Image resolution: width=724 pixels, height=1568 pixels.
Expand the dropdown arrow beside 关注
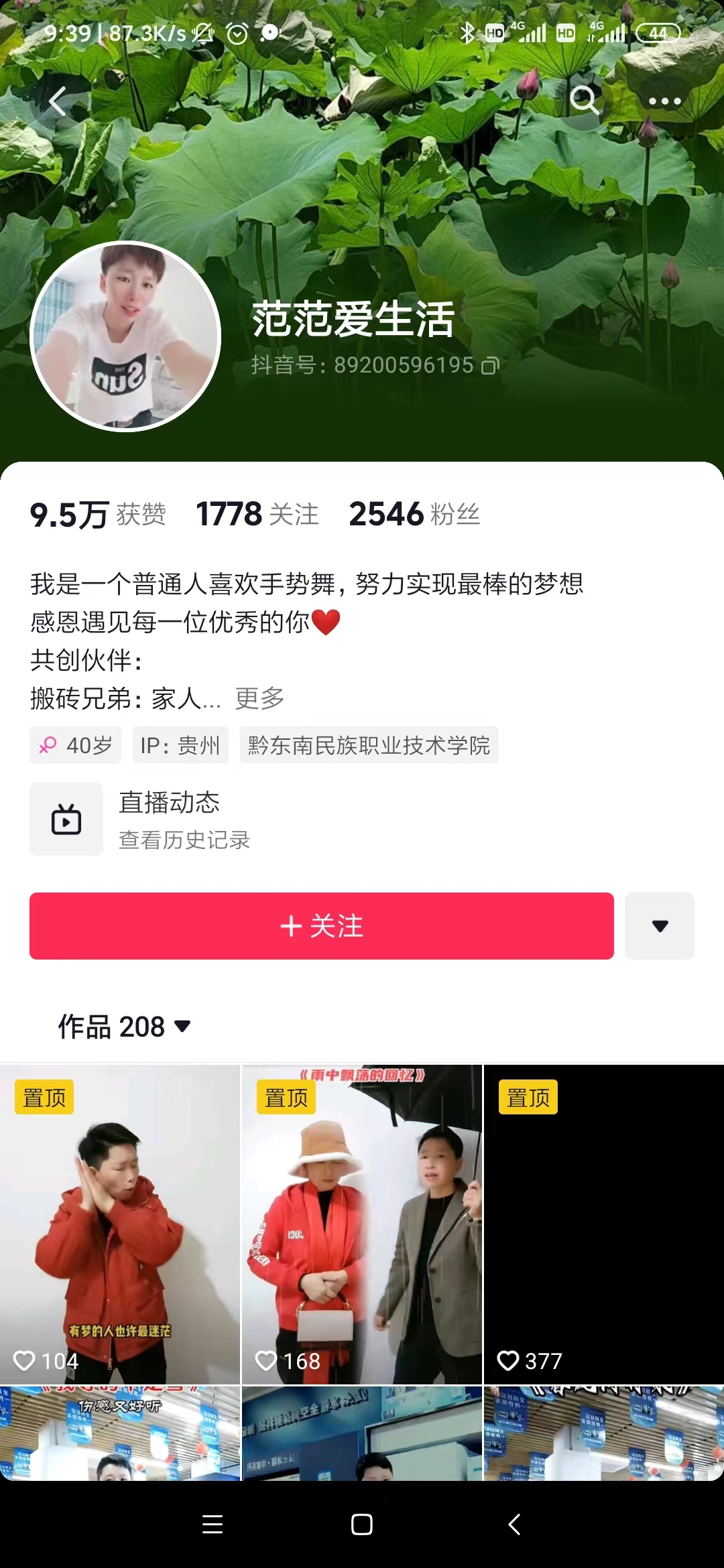[x=660, y=926]
